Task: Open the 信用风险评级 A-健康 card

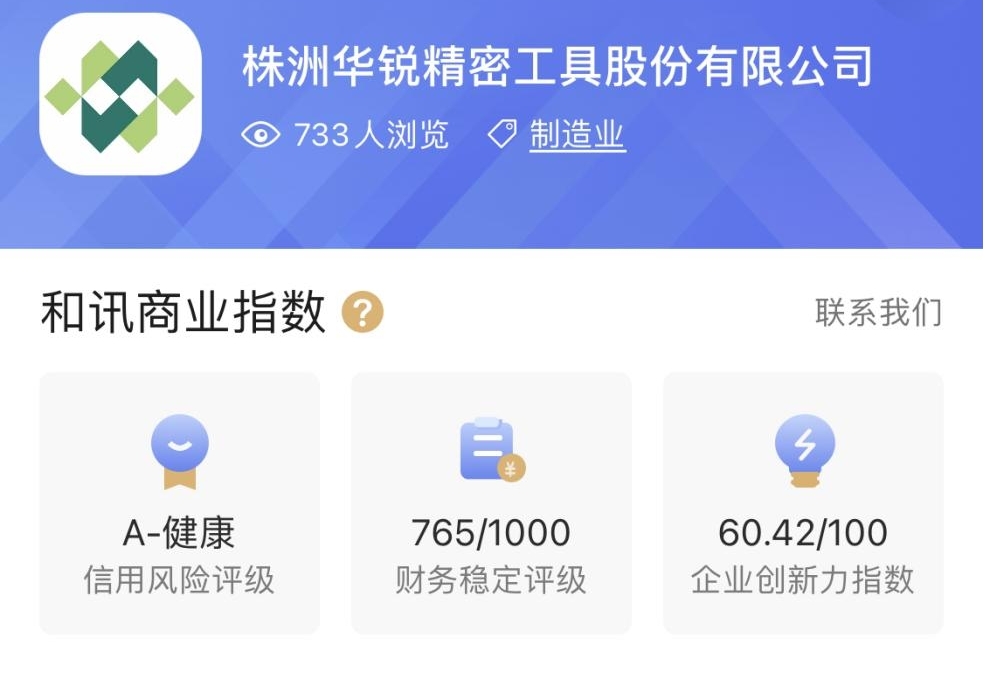Action: pyautogui.click(x=180, y=503)
